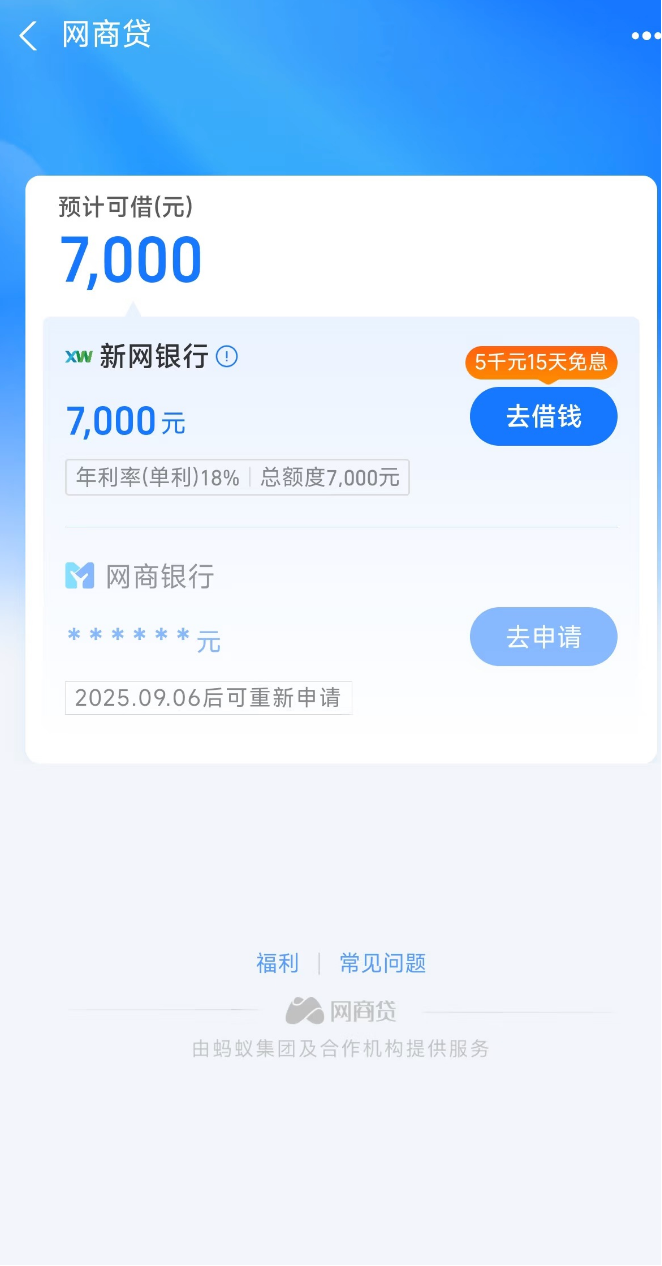Go back from 网商贷 page
The height and width of the screenshot is (1266, 662).
coord(28,37)
